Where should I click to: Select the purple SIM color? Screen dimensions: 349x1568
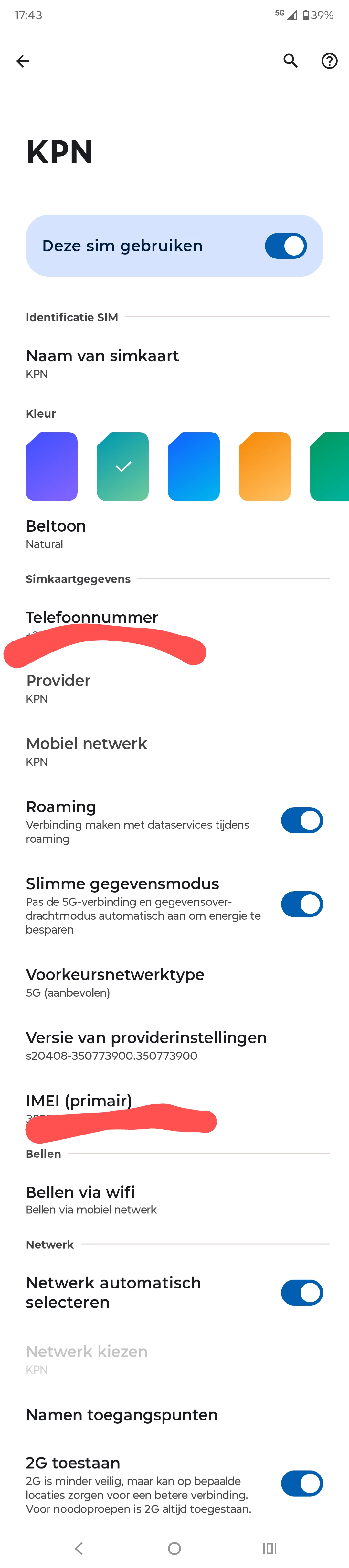click(52, 466)
